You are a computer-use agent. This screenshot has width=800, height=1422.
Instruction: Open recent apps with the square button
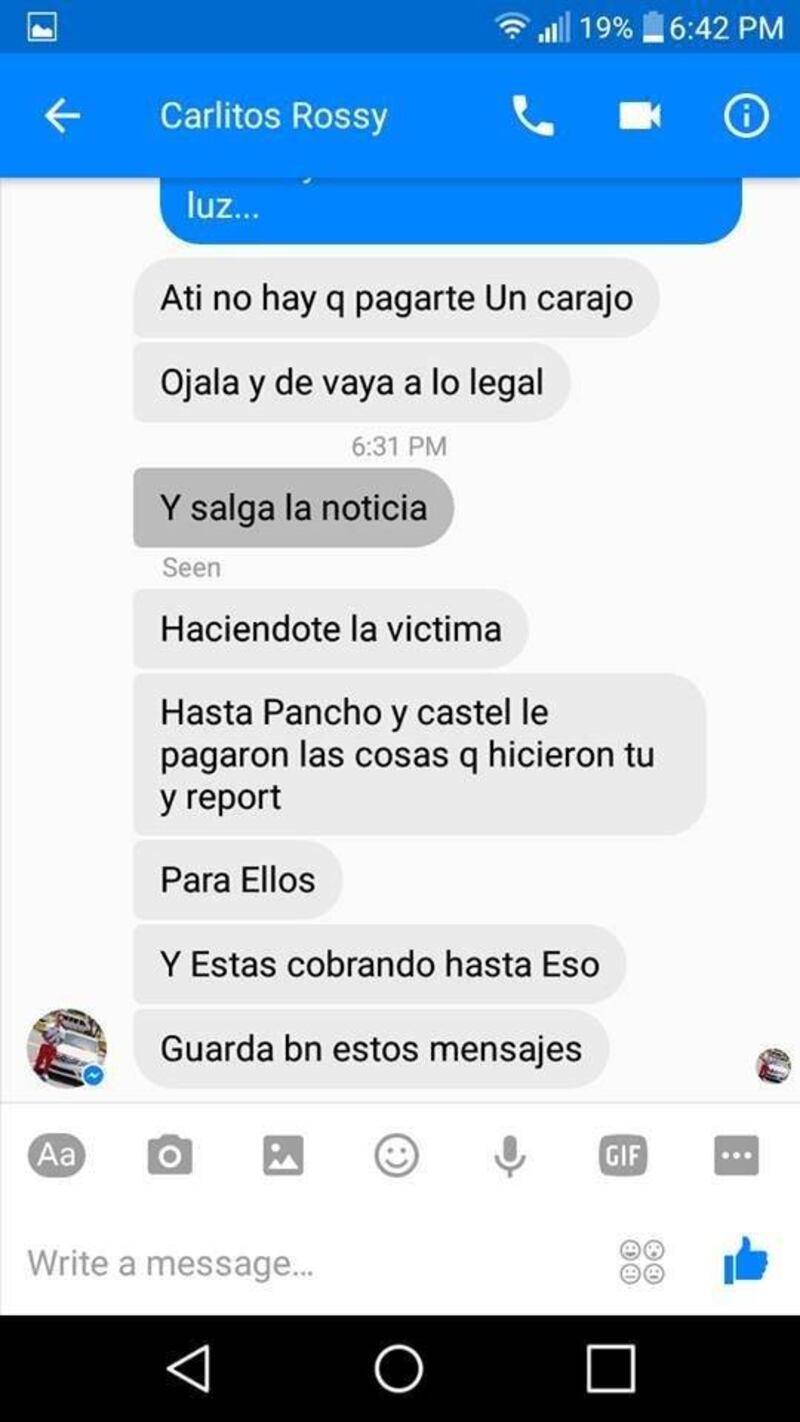[610, 1367]
